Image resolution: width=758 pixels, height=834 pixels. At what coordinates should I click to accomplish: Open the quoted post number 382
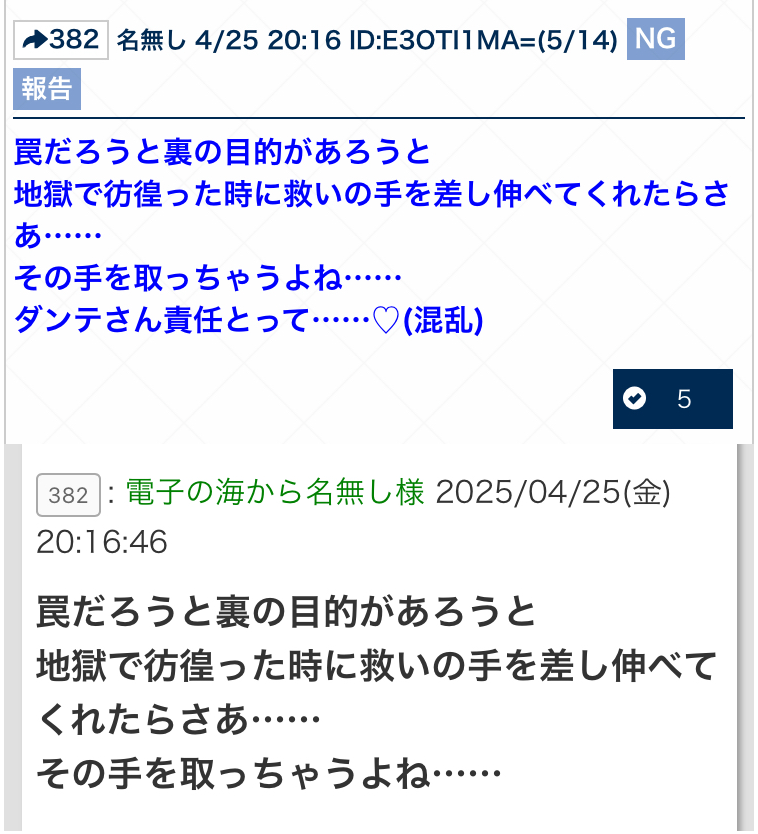coord(68,495)
